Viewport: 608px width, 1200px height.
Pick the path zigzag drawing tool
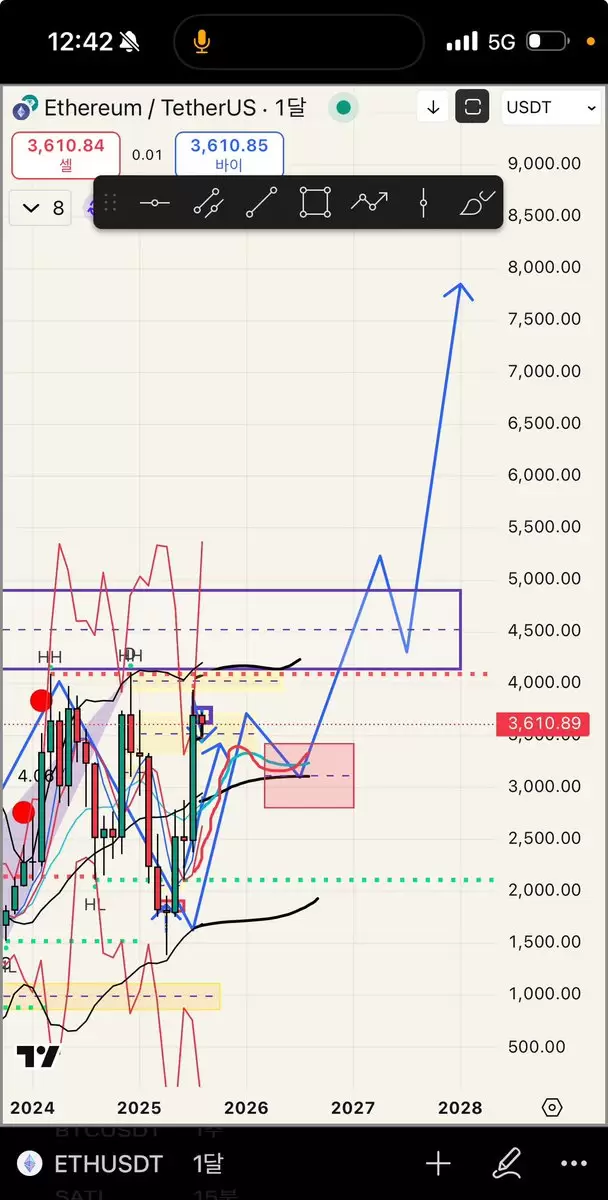[x=369, y=203]
